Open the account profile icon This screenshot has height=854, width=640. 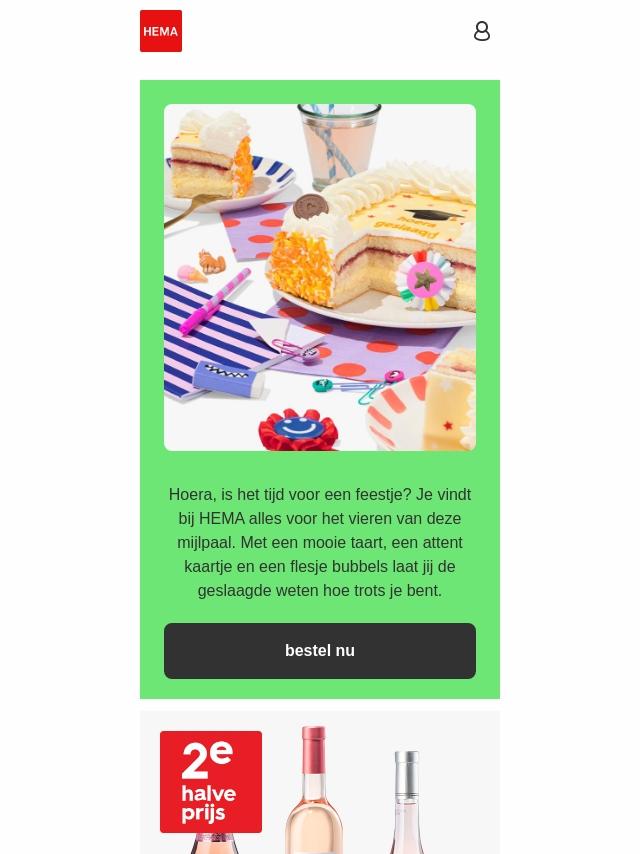(481, 31)
